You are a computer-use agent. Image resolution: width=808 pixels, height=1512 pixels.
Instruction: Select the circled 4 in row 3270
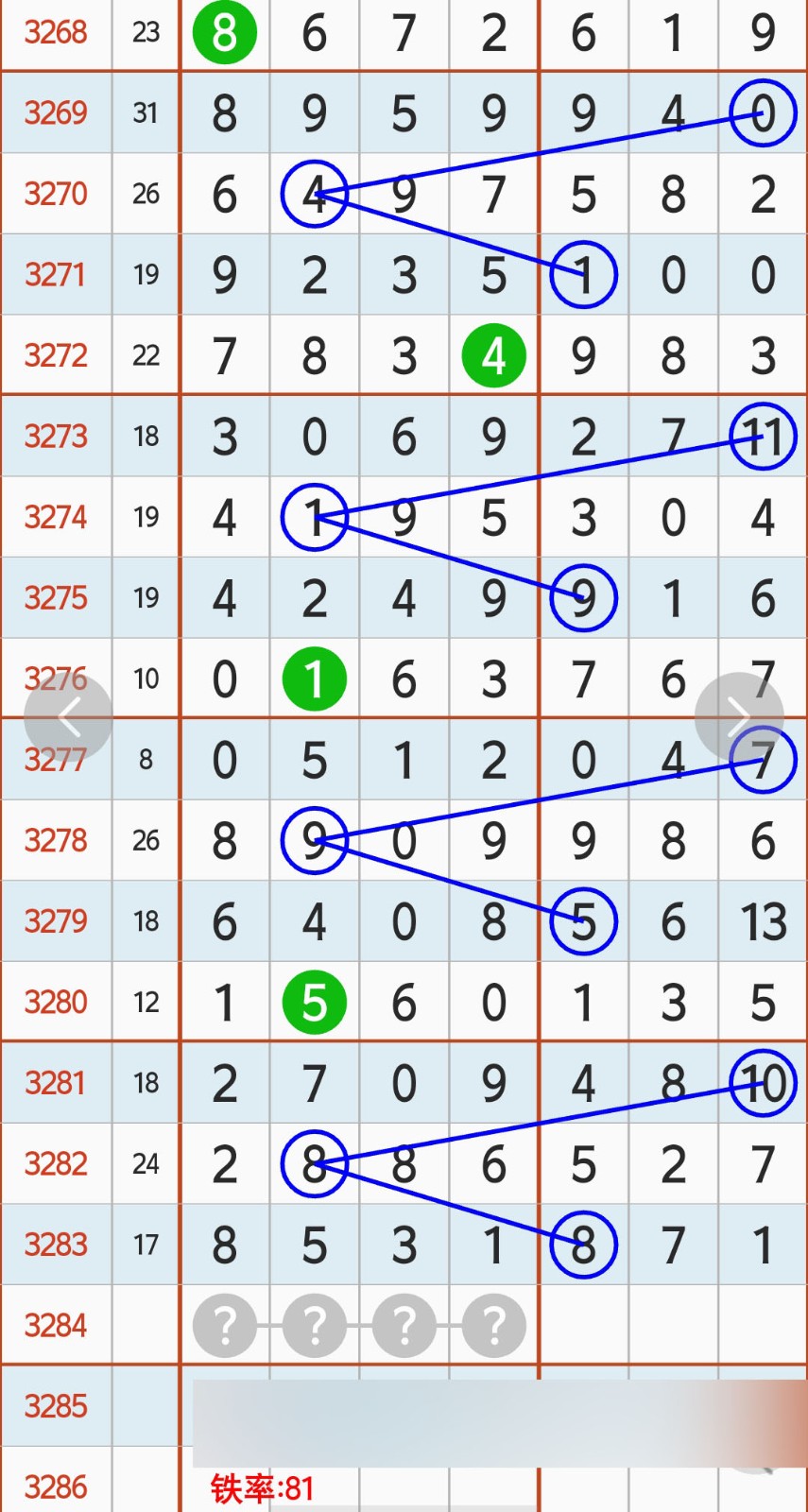314,193
